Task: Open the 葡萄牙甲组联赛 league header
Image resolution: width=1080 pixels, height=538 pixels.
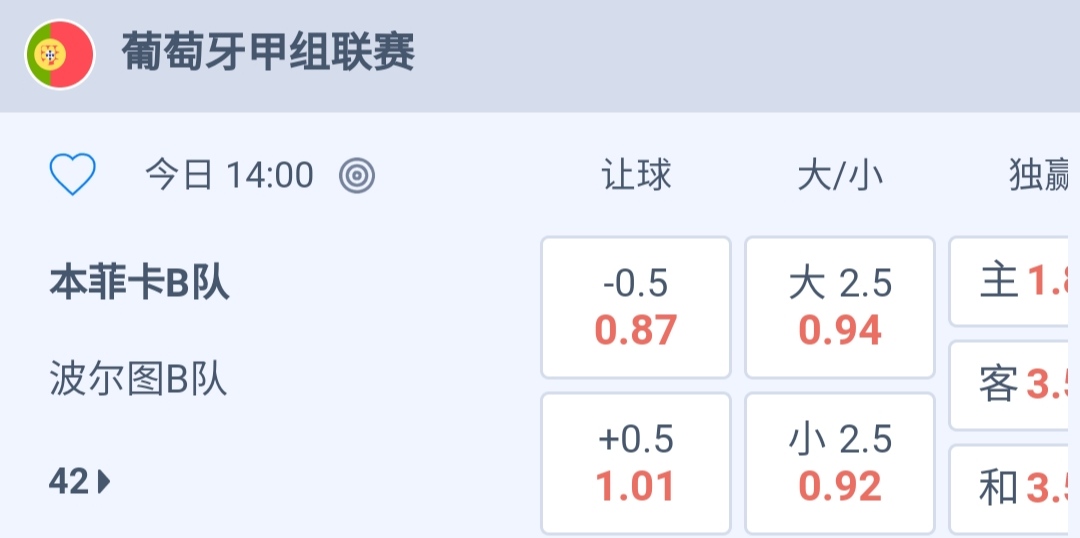Action: [x=268, y=52]
